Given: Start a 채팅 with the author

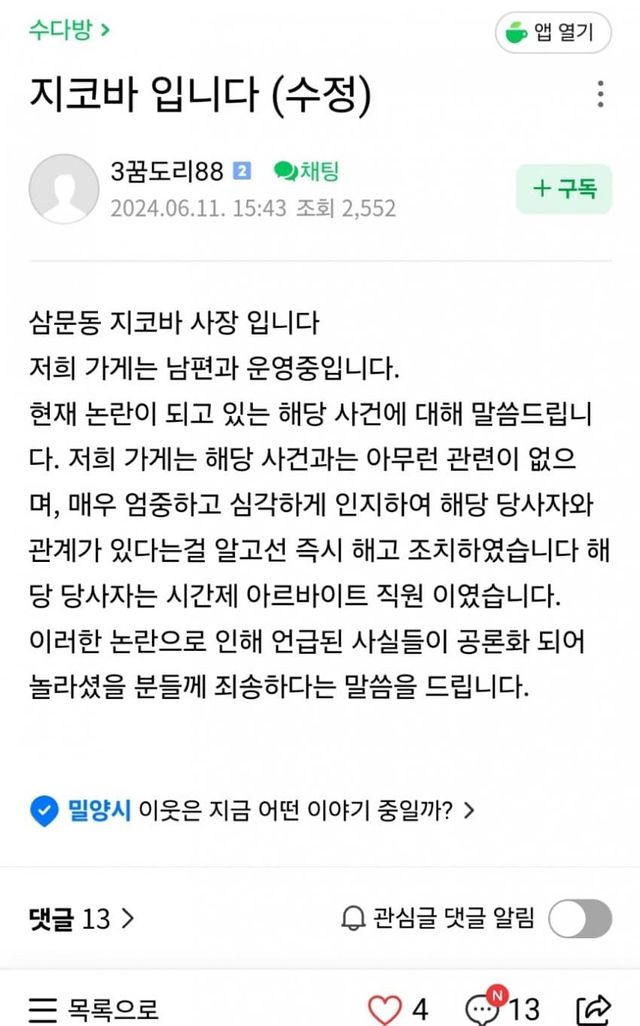Looking at the screenshot, I should point(306,171).
